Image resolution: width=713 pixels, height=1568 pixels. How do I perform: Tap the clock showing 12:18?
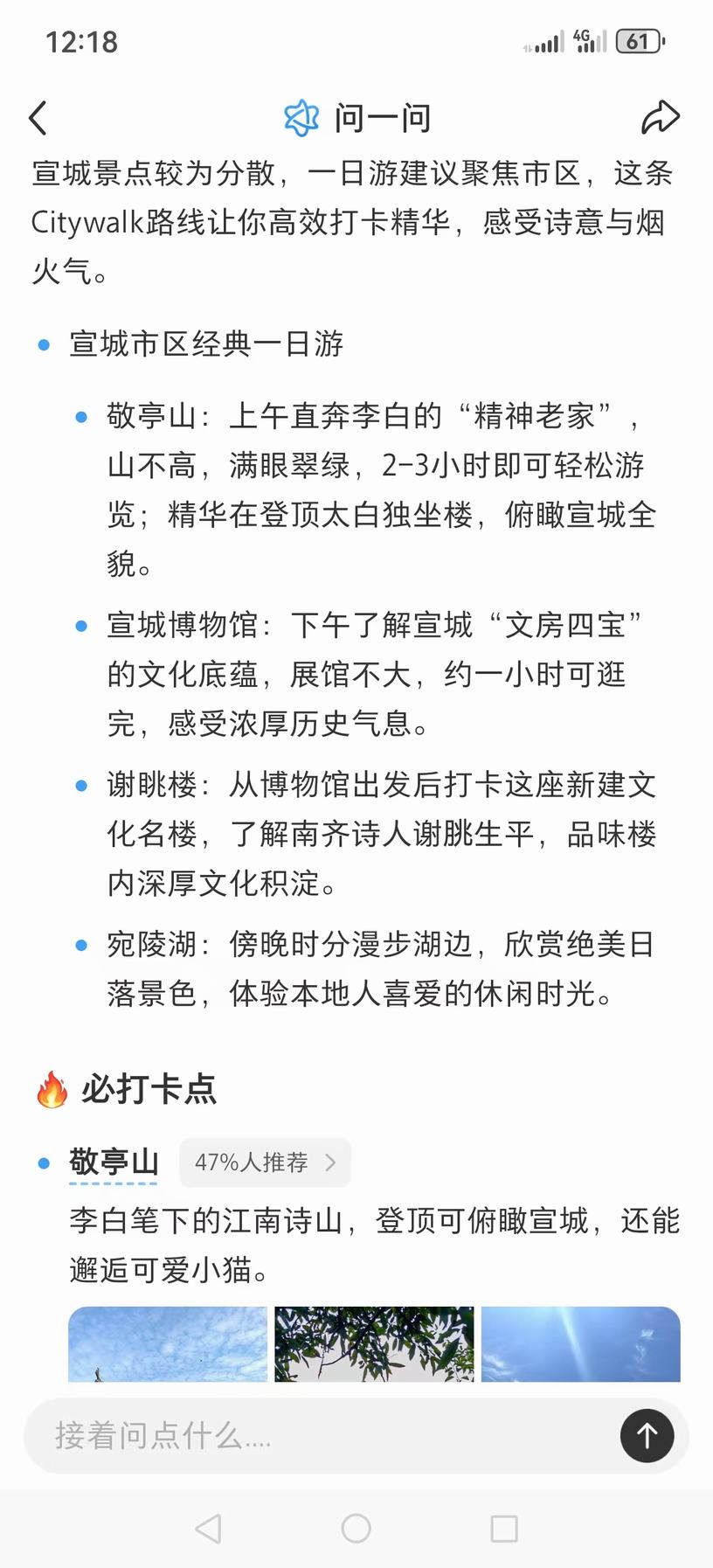point(82,41)
